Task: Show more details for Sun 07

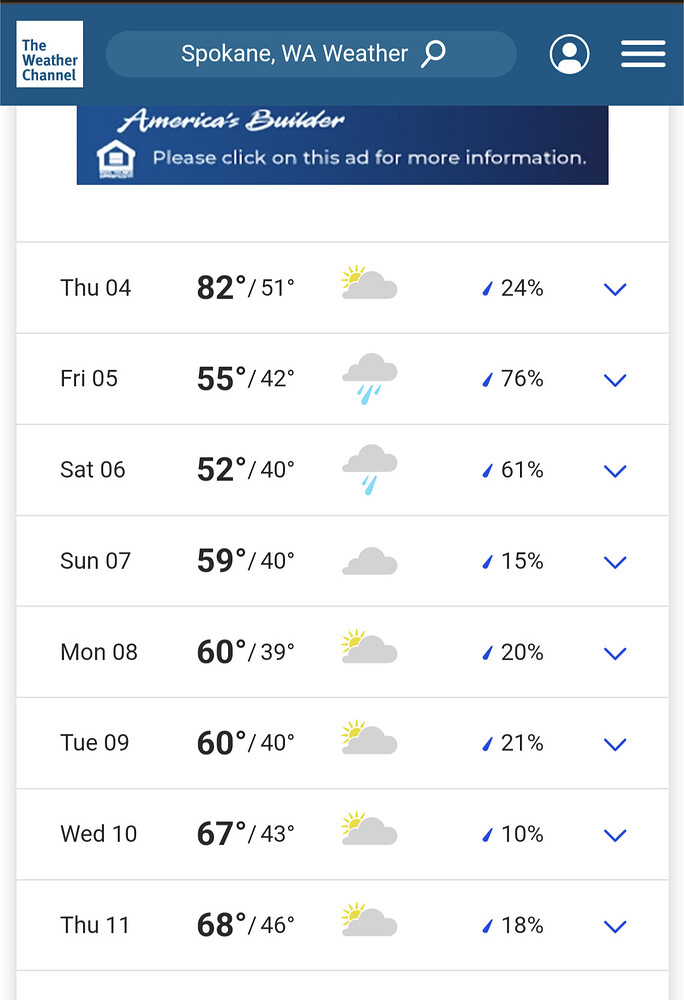Action: pos(615,562)
